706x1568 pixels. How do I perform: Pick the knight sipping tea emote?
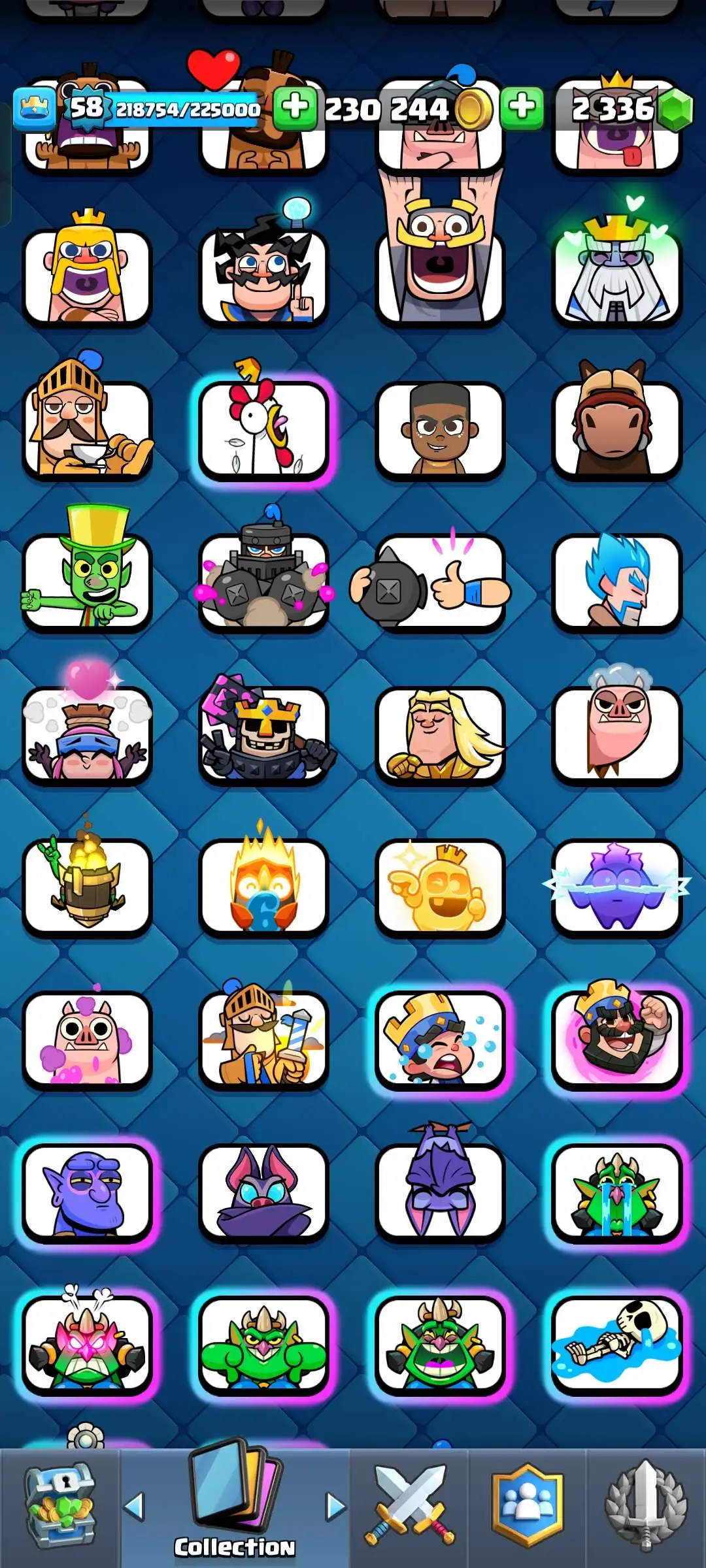point(87,430)
